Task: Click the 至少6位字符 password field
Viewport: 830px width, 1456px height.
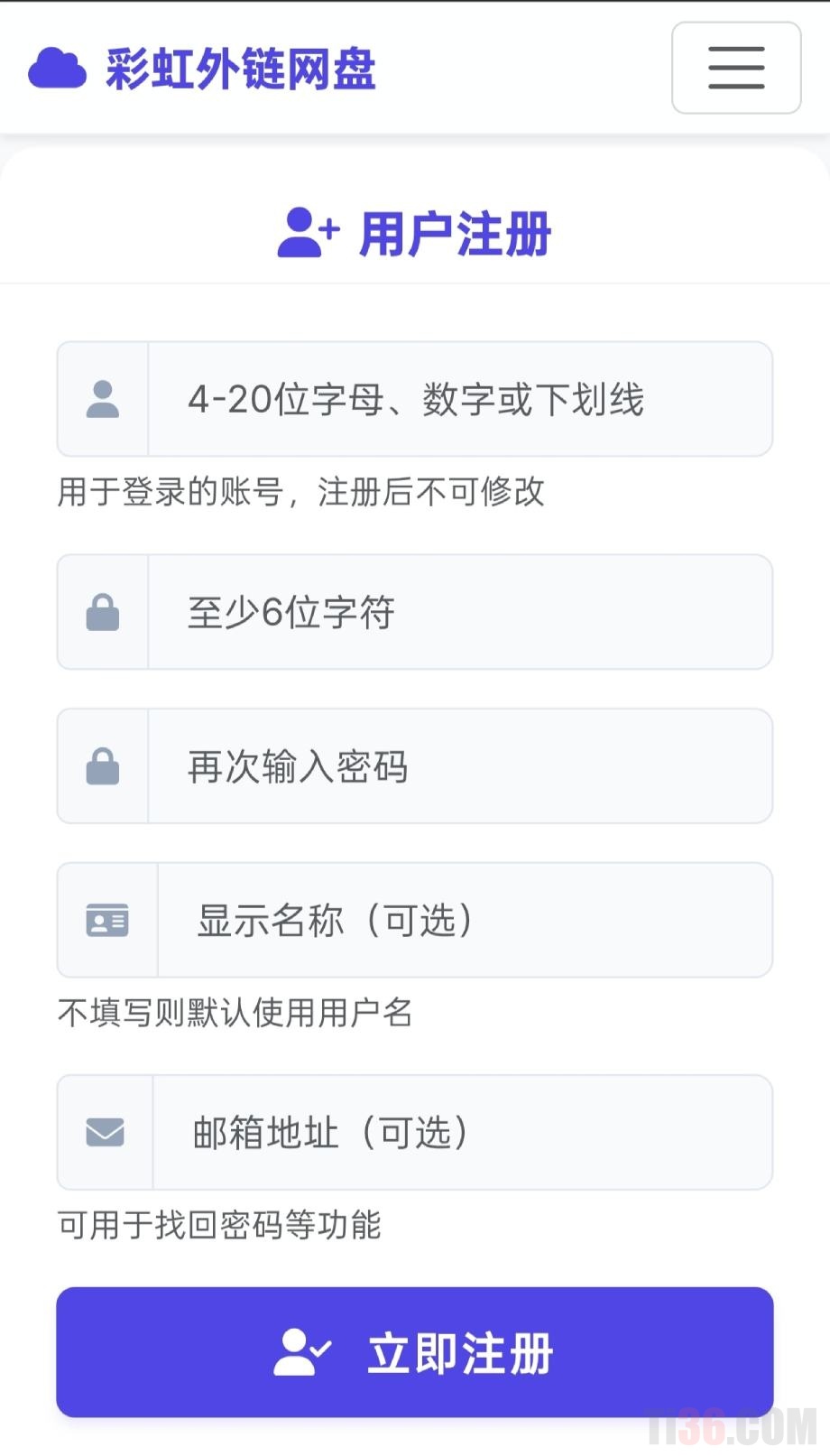Action: point(460,612)
